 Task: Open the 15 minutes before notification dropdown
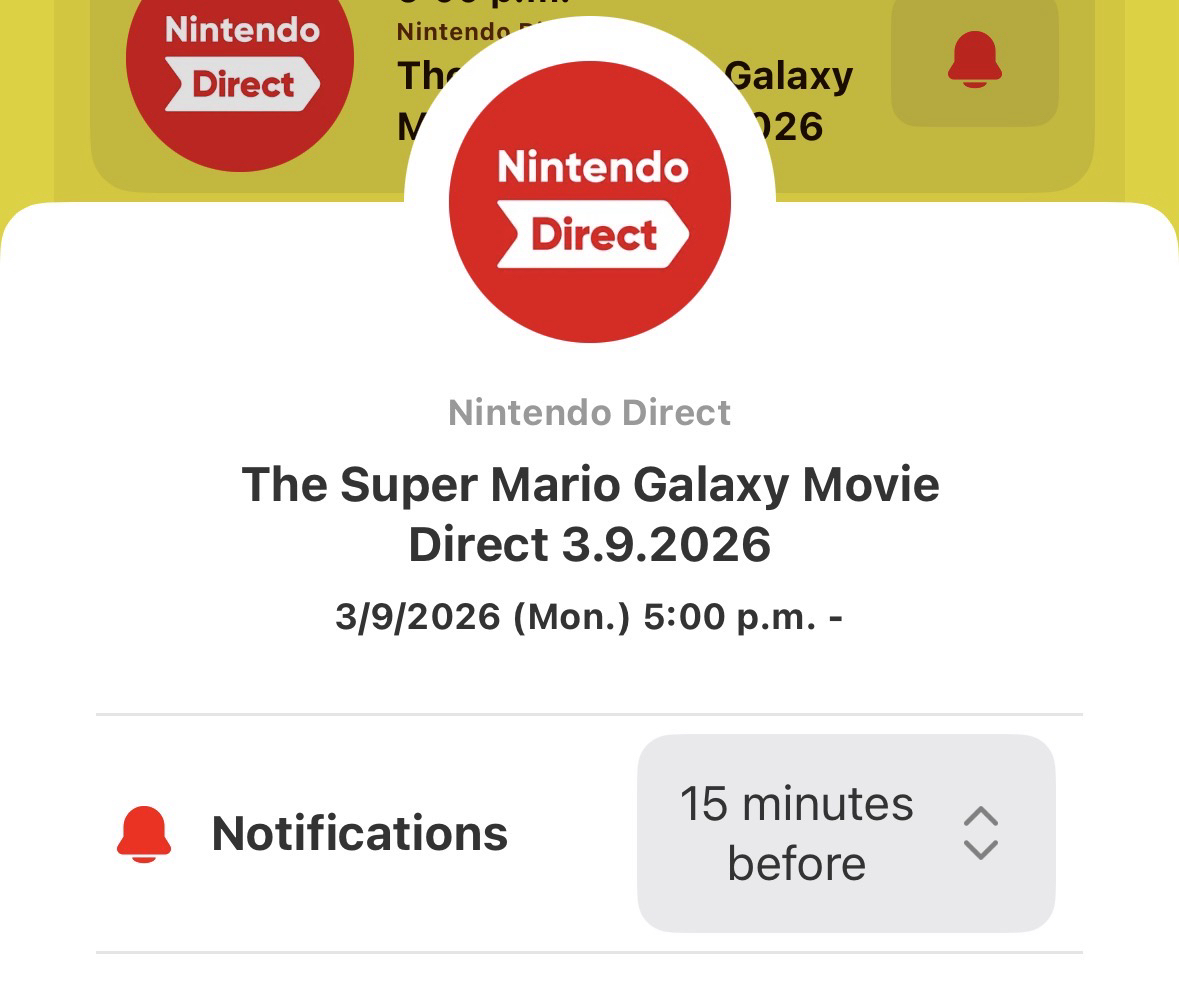point(845,833)
